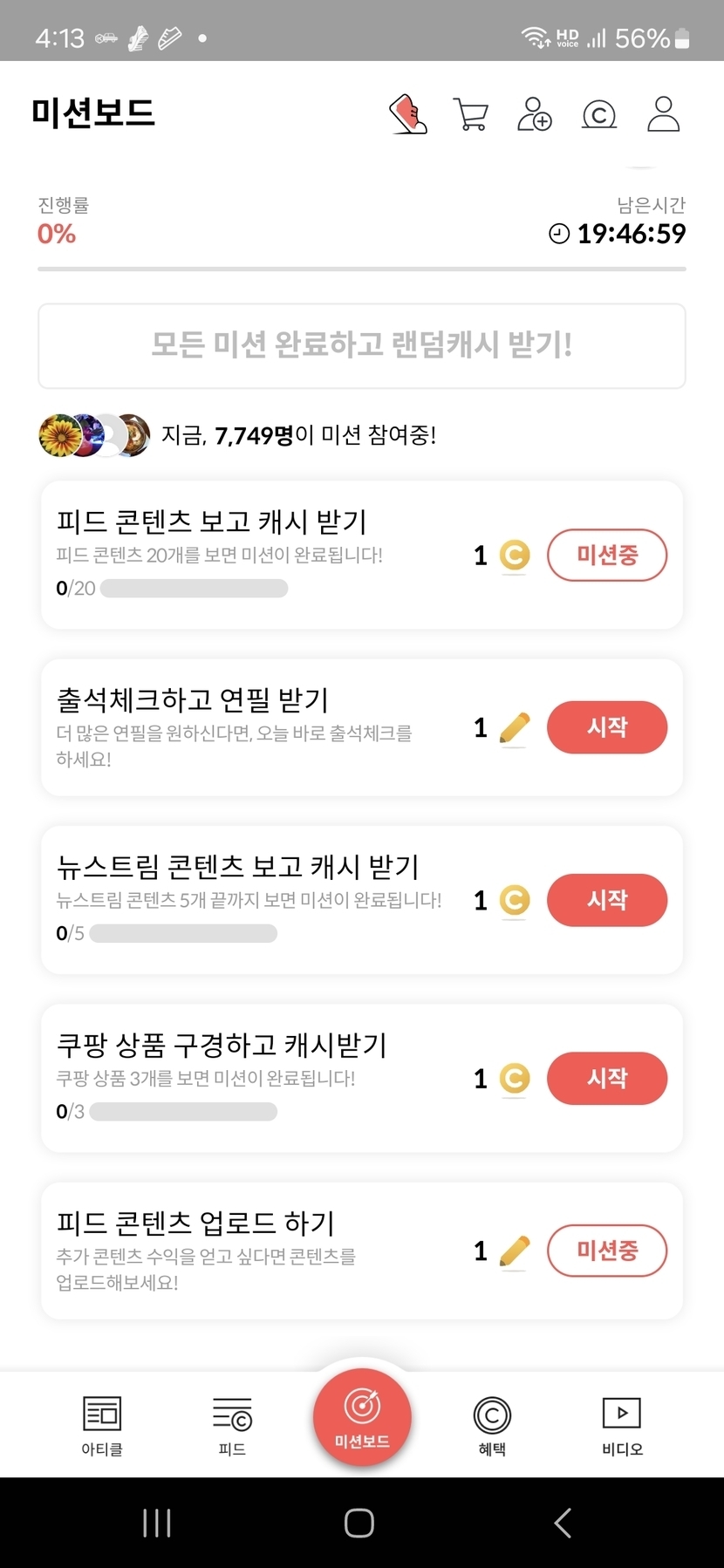Screen dimensions: 724x1568
Task: Tap 미션중 on 피드 콘텐츠 보고 캐시 받기
Action: click(607, 555)
